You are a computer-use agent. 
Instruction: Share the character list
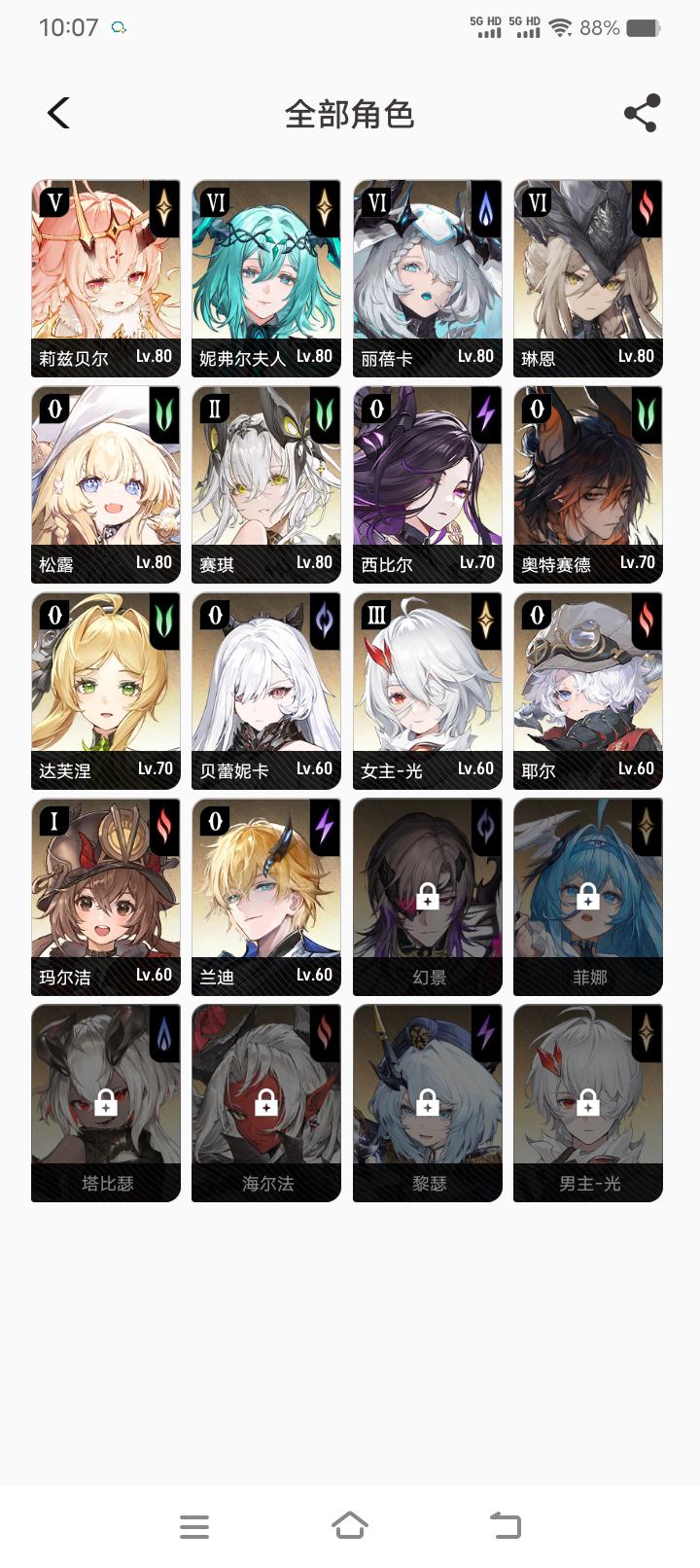point(642,114)
